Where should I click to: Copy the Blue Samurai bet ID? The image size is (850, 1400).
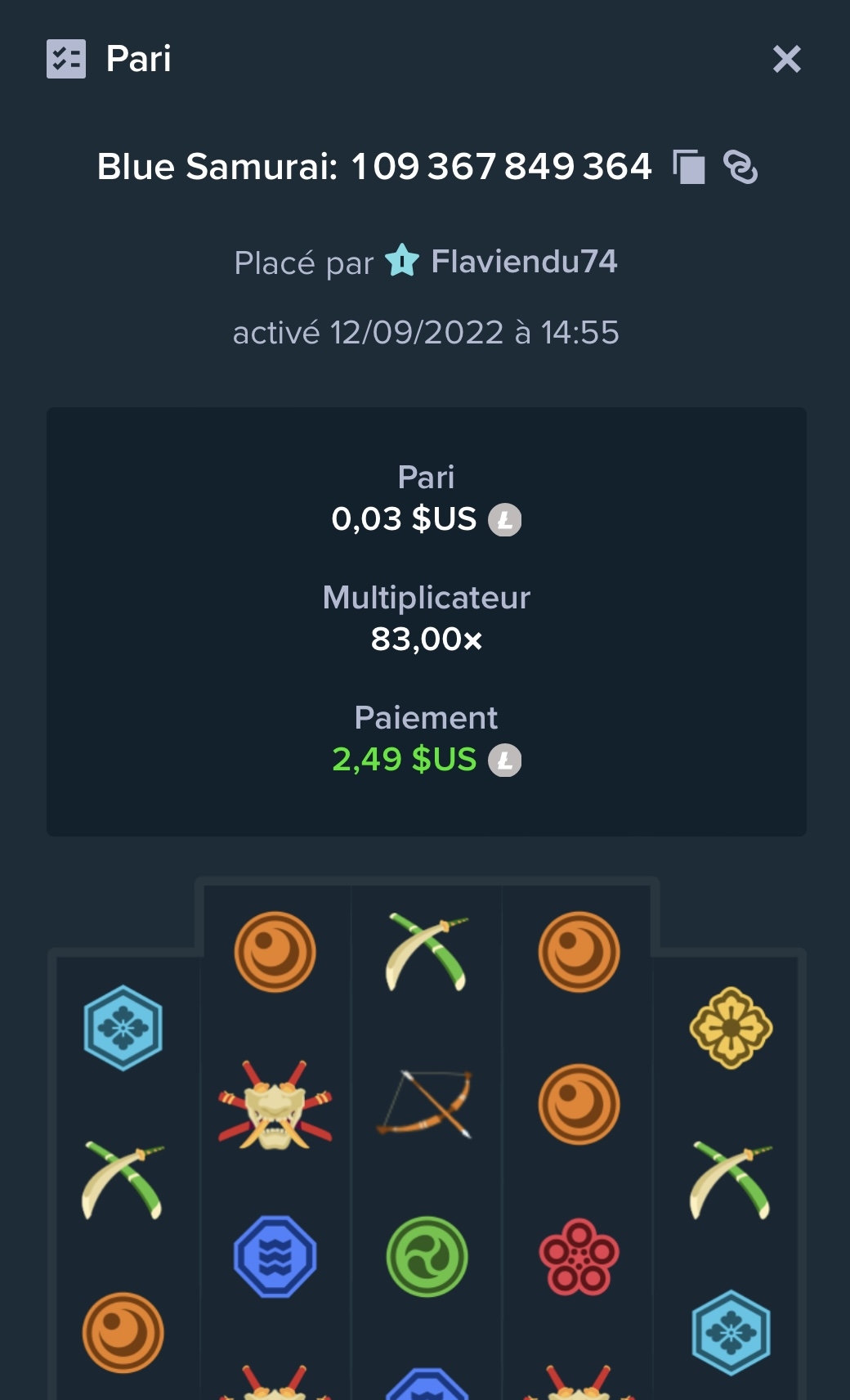pos(689,167)
